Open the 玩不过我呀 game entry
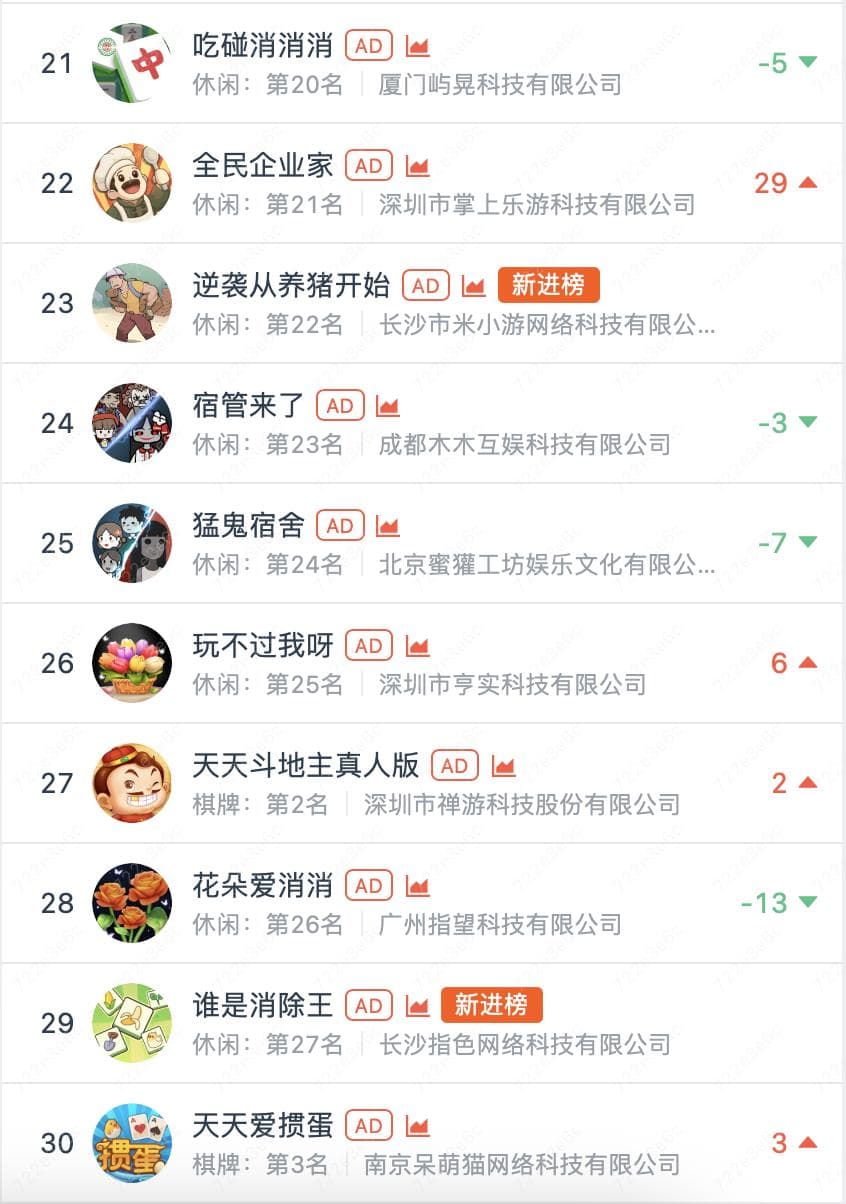The width and height of the screenshot is (846, 1204). tap(262, 646)
